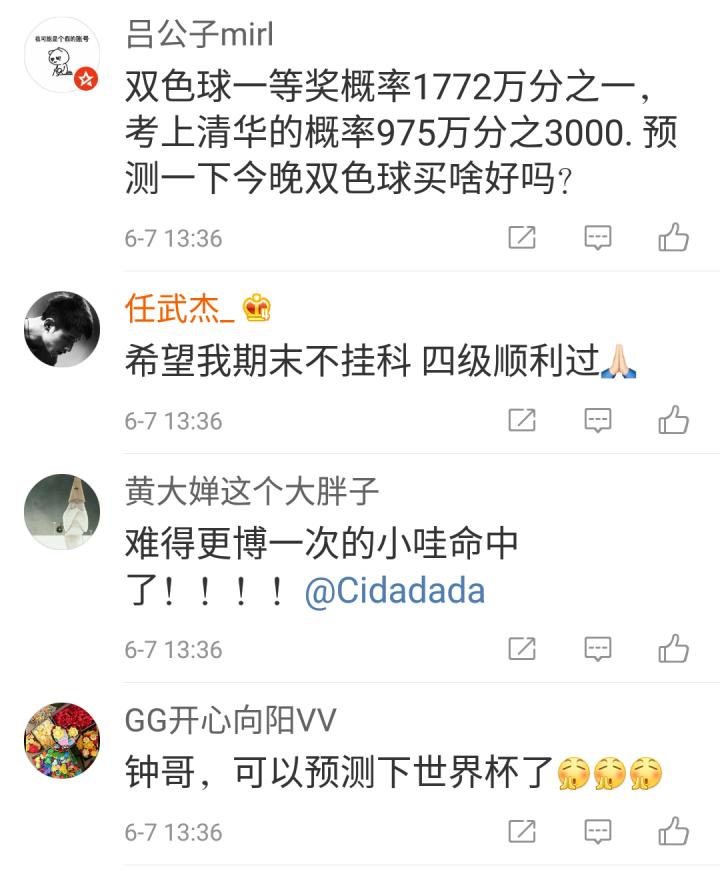
Task: Open the comment icon under GG开心向阳VV's post
Action: click(598, 830)
